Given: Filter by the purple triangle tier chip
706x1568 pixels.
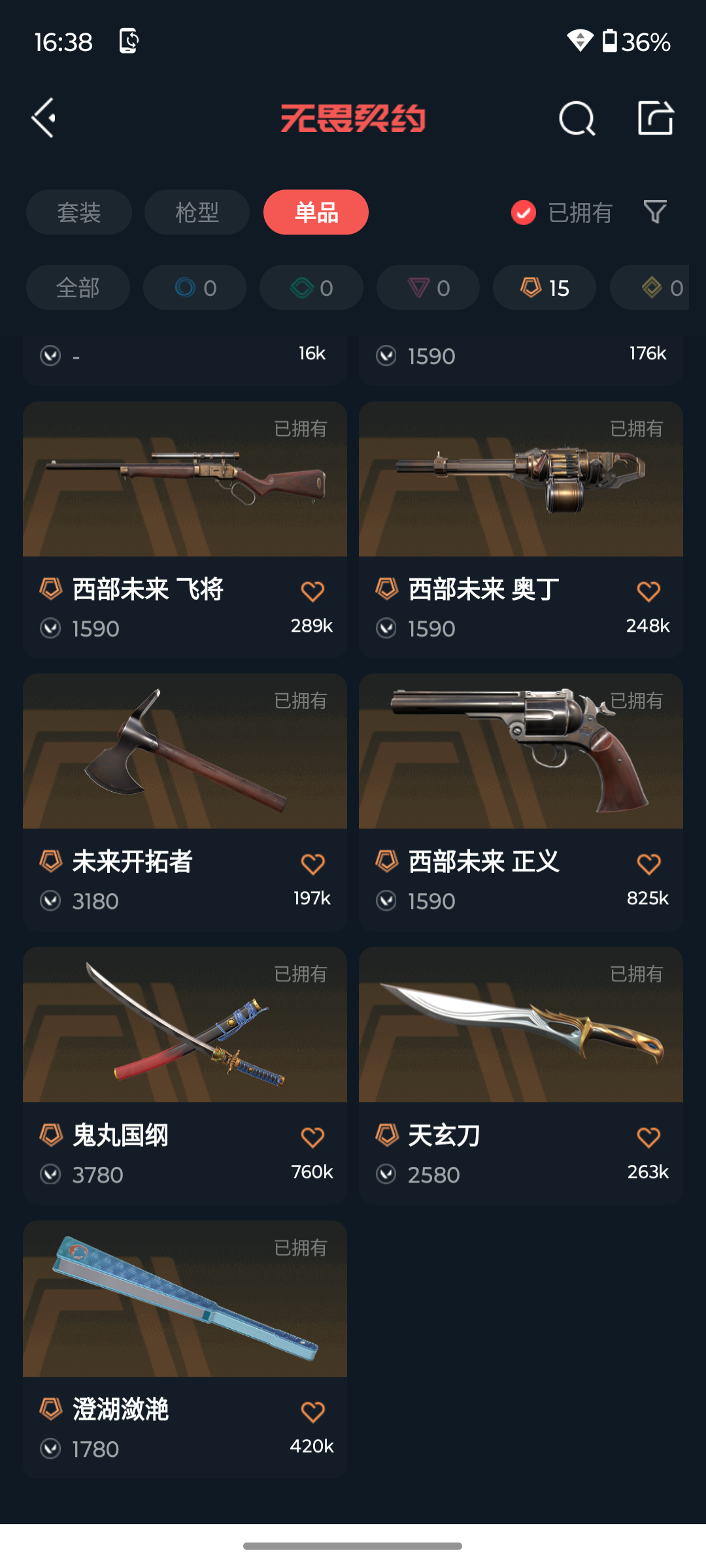Looking at the screenshot, I should click(x=428, y=287).
